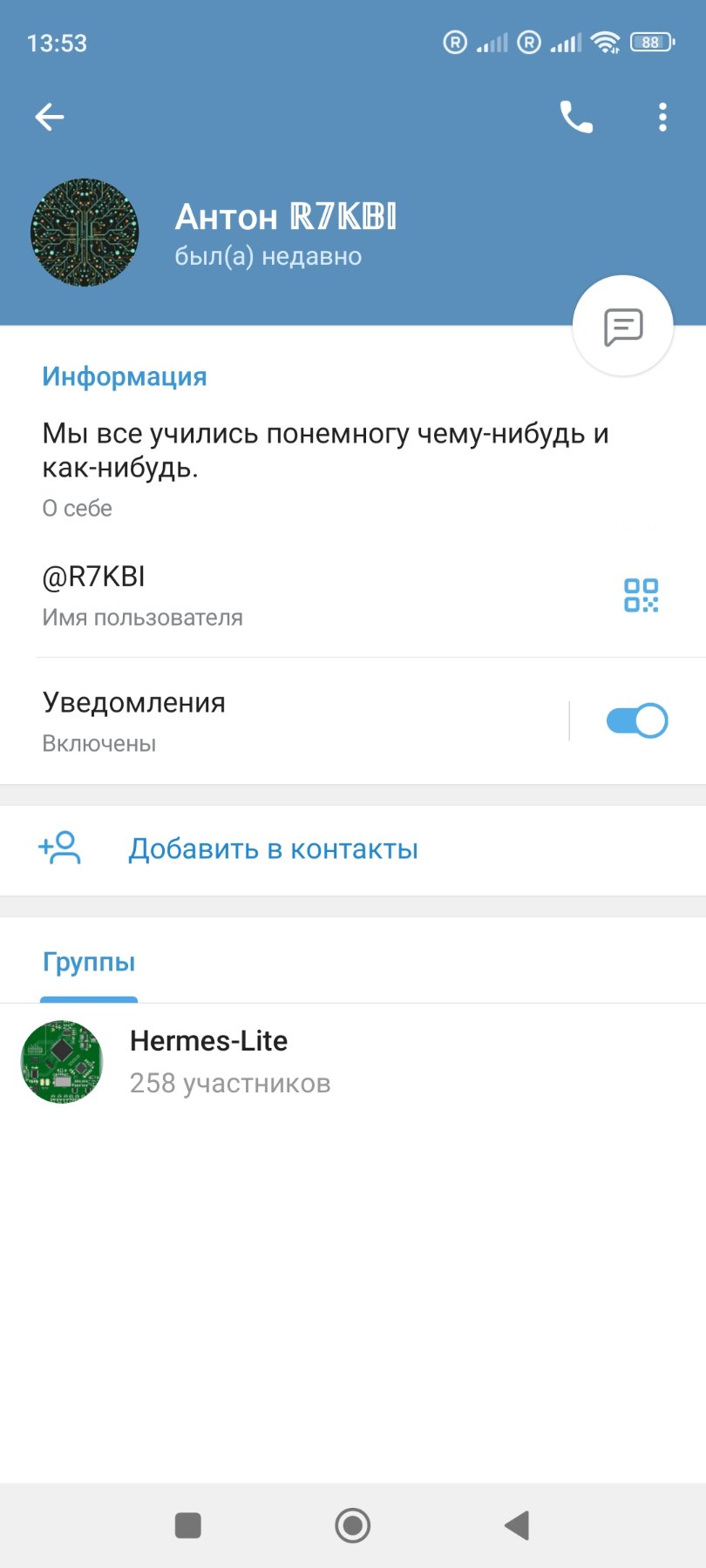Show QR code for @R7KBI username

tap(641, 596)
